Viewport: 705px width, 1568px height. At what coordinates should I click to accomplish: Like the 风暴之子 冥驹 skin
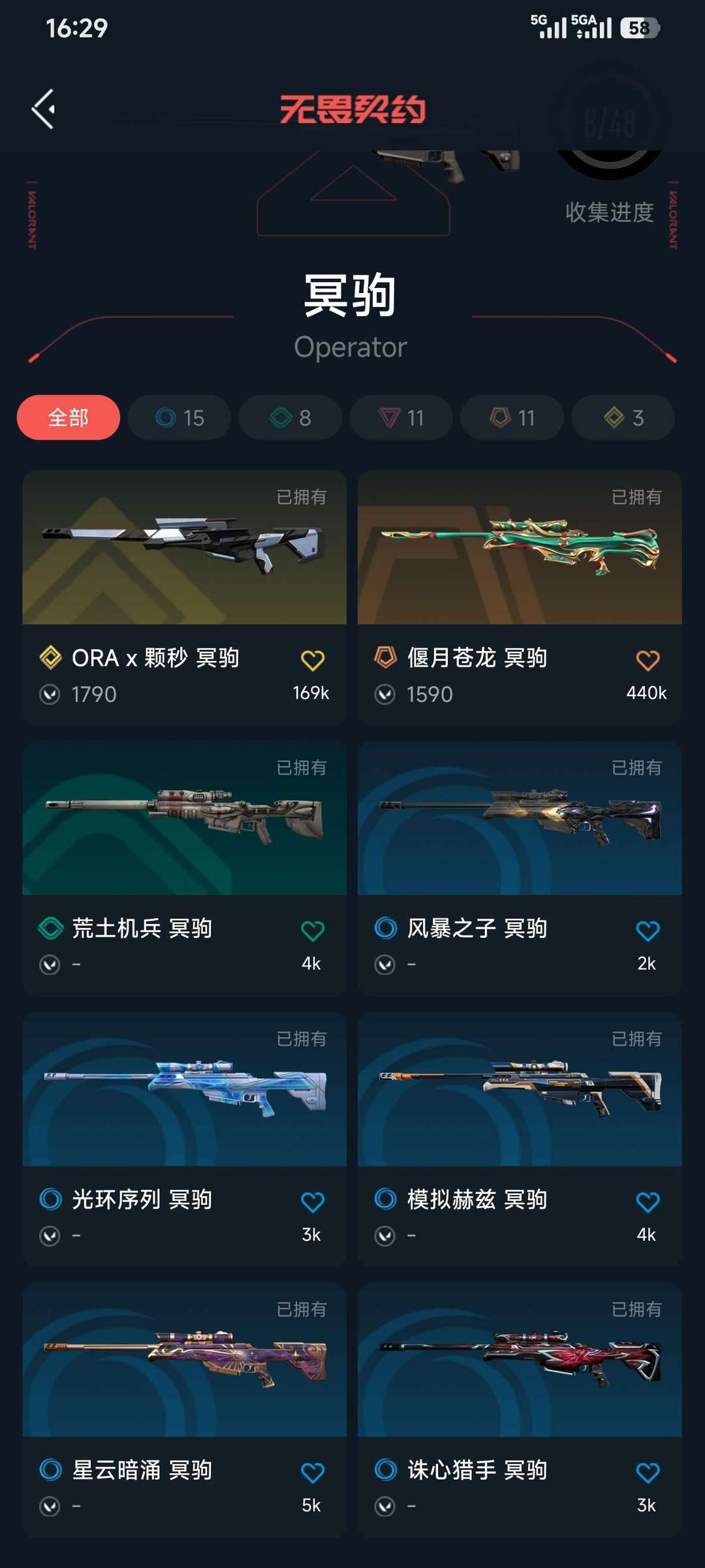click(x=648, y=931)
